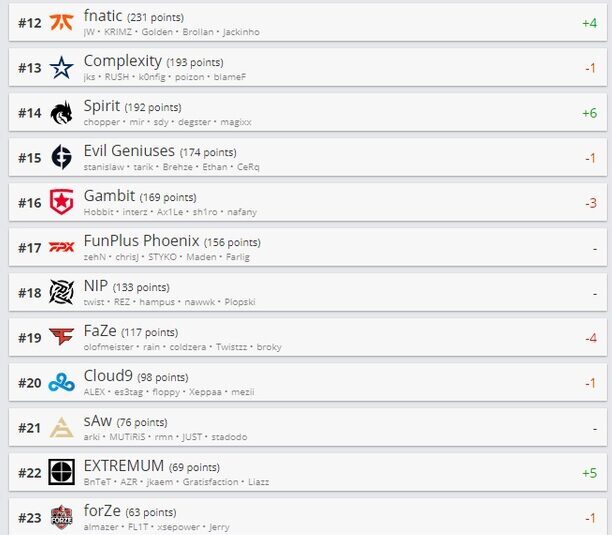
Task: Open the fnatic team row
Action: click(x=300, y=22)
